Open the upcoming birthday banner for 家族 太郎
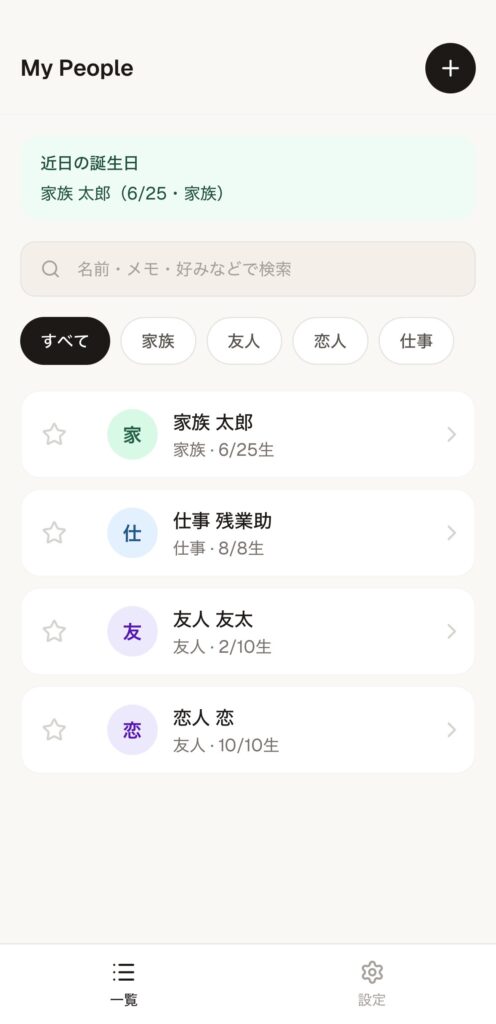496x1024 pixels. click(248, 178)
